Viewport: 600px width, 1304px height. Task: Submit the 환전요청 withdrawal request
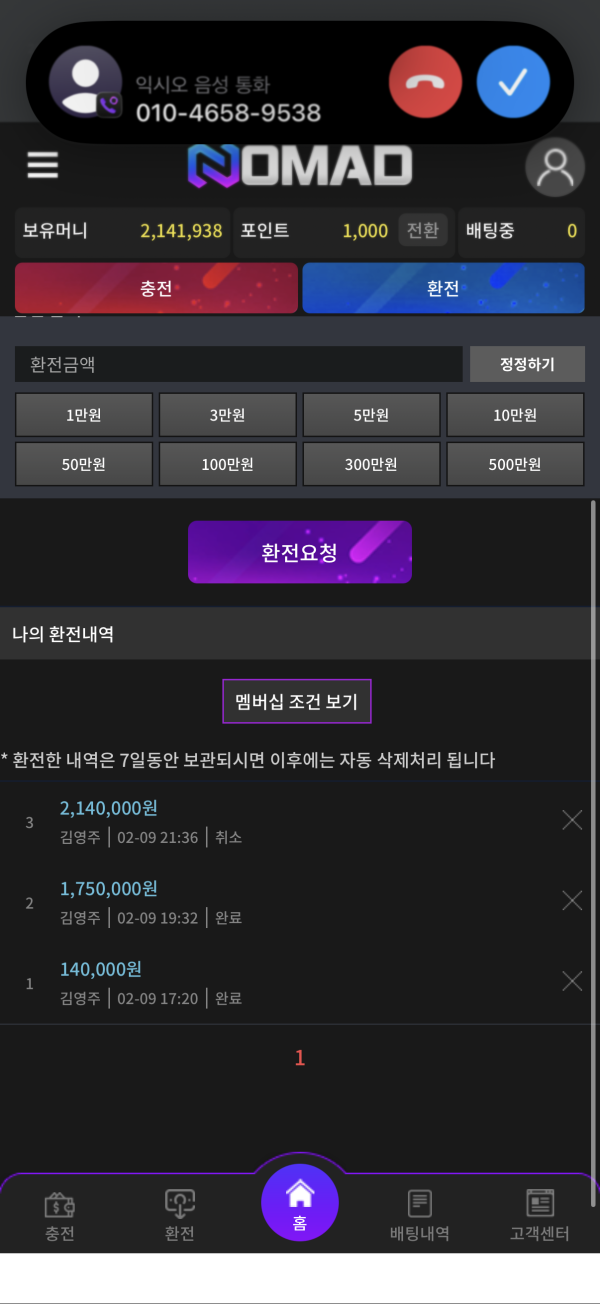[300, 552]
